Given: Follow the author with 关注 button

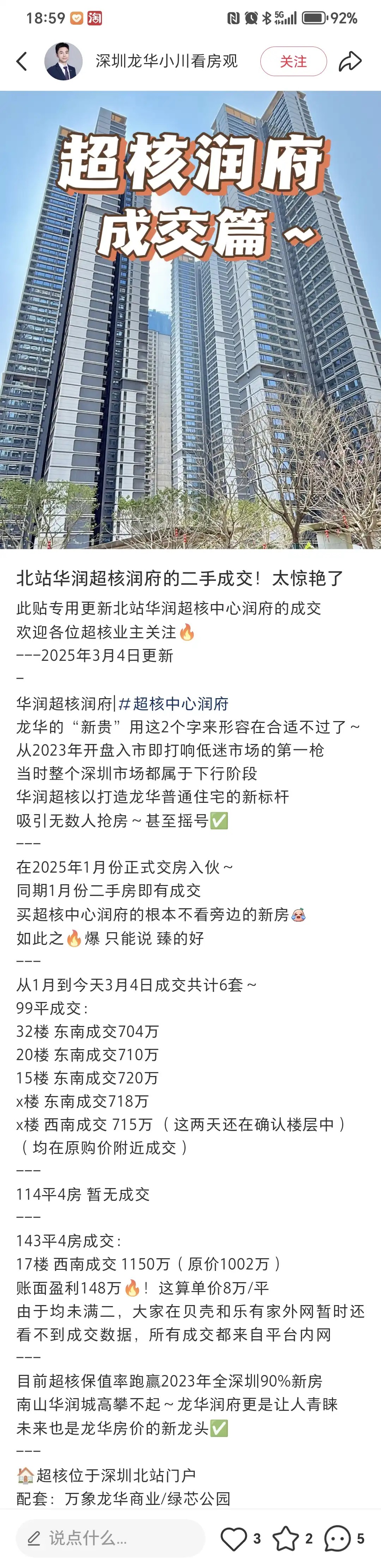Looking at the screenshot, I should (293, 61).
